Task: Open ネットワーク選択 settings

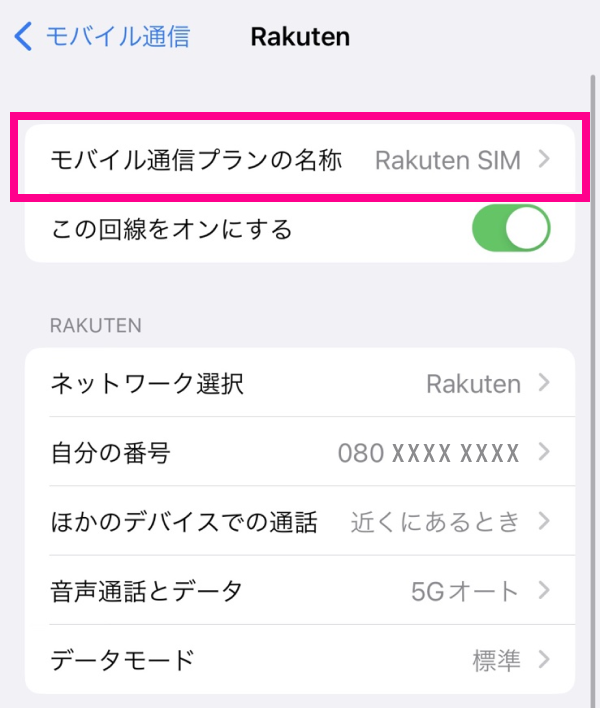Action: click(x=300, y=383)
